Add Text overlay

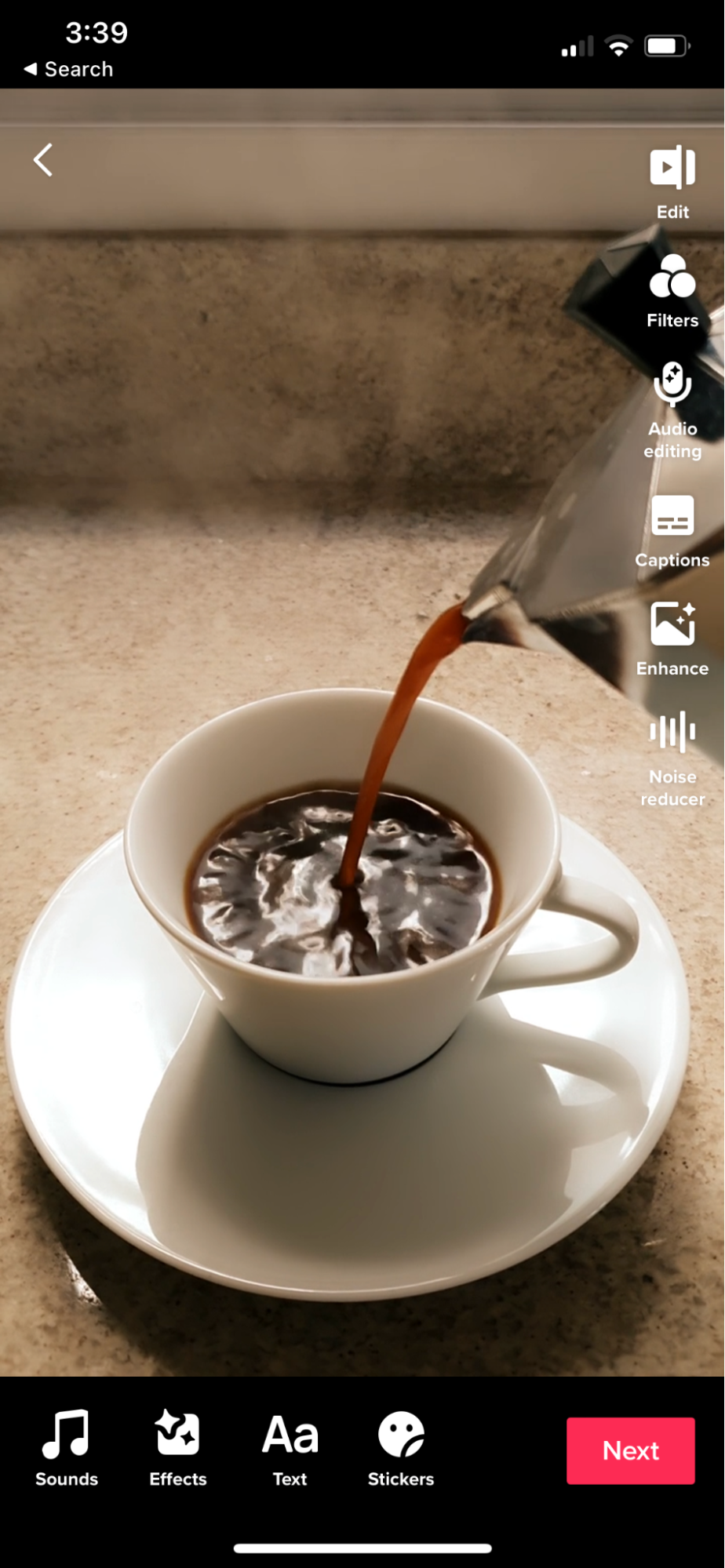pos(290,1448)
